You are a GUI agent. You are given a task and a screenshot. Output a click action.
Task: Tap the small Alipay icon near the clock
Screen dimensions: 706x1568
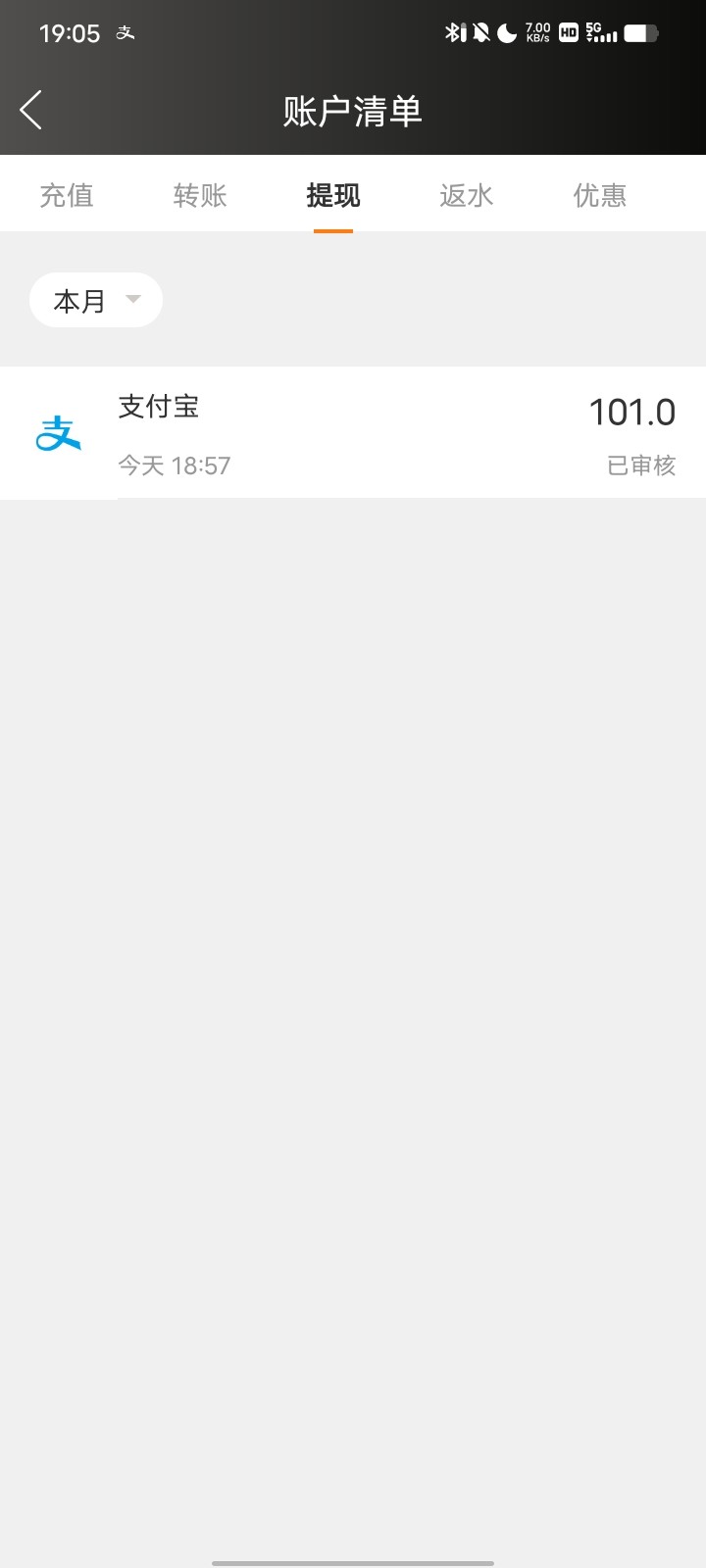[125, 32]
